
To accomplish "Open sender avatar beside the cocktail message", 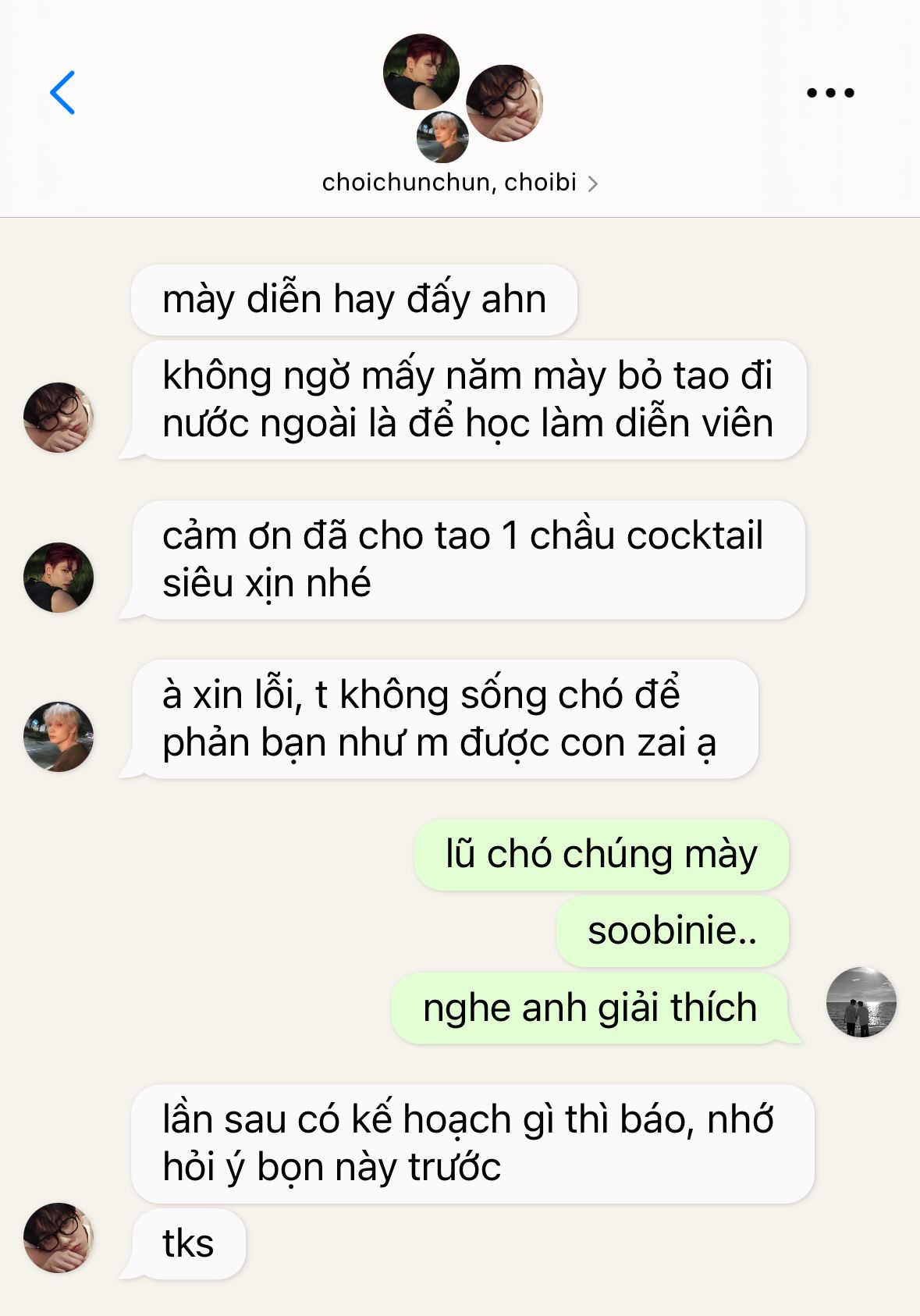I will (59, 578).
